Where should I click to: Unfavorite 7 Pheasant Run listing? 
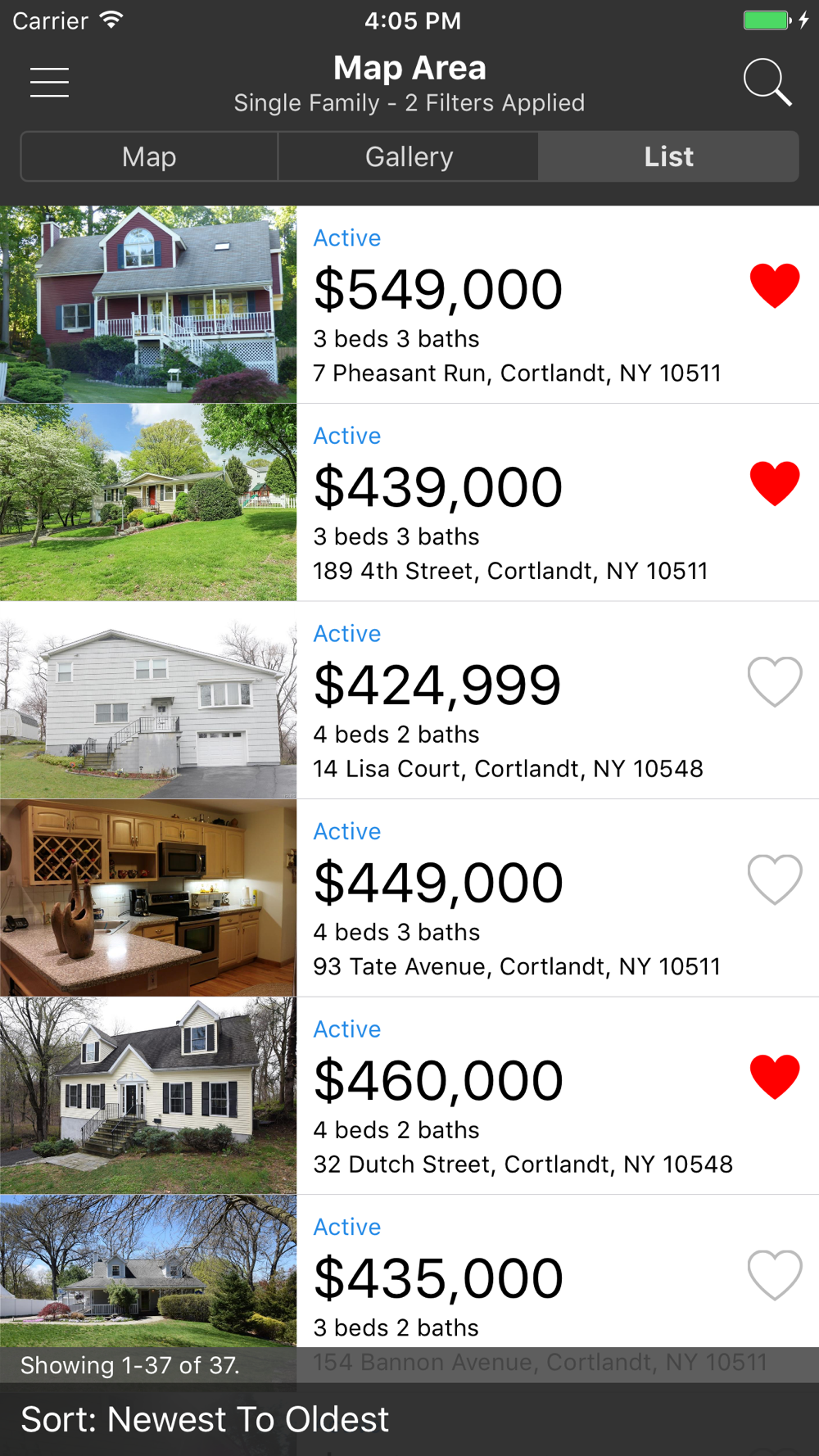[774, 286]
